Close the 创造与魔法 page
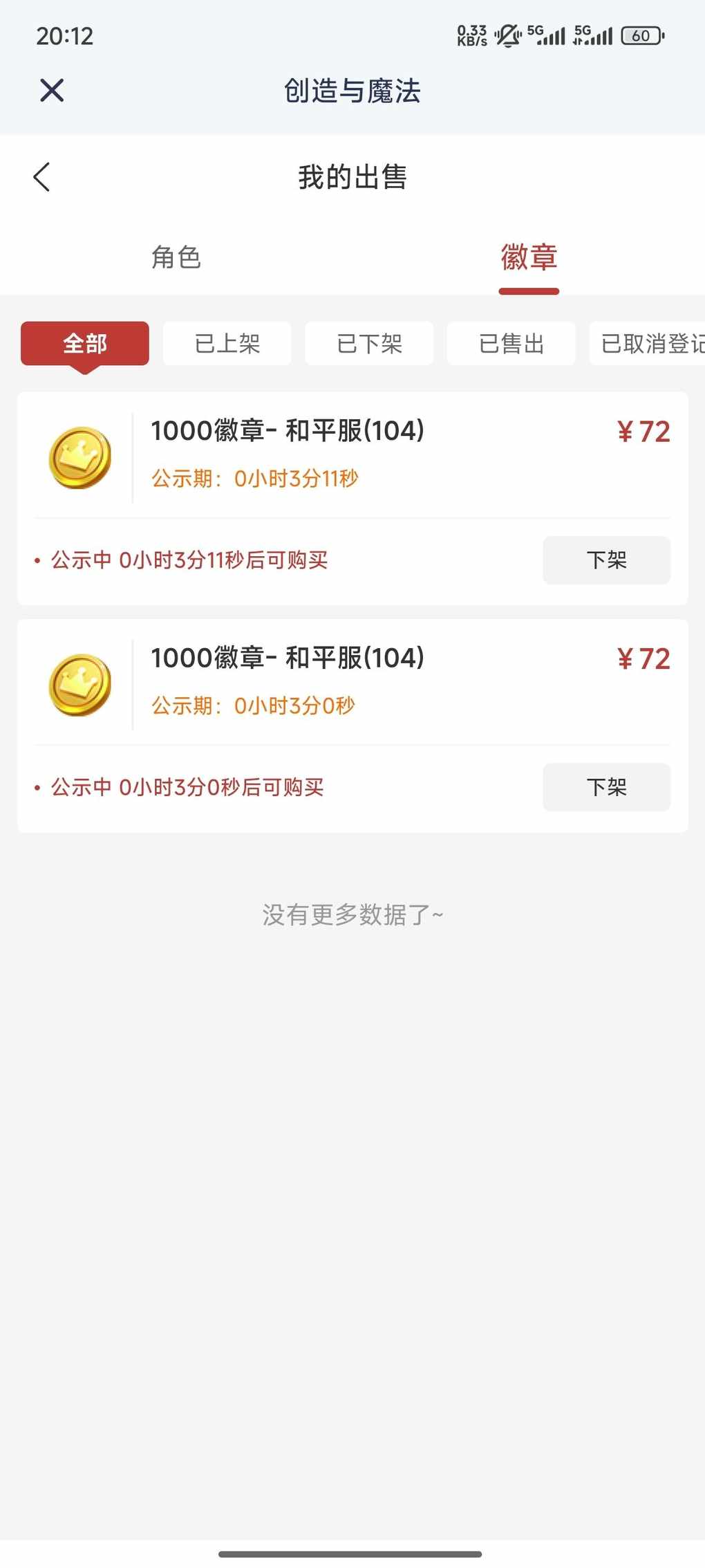Viewport: 705px width, 1568px height. point(52,91)
